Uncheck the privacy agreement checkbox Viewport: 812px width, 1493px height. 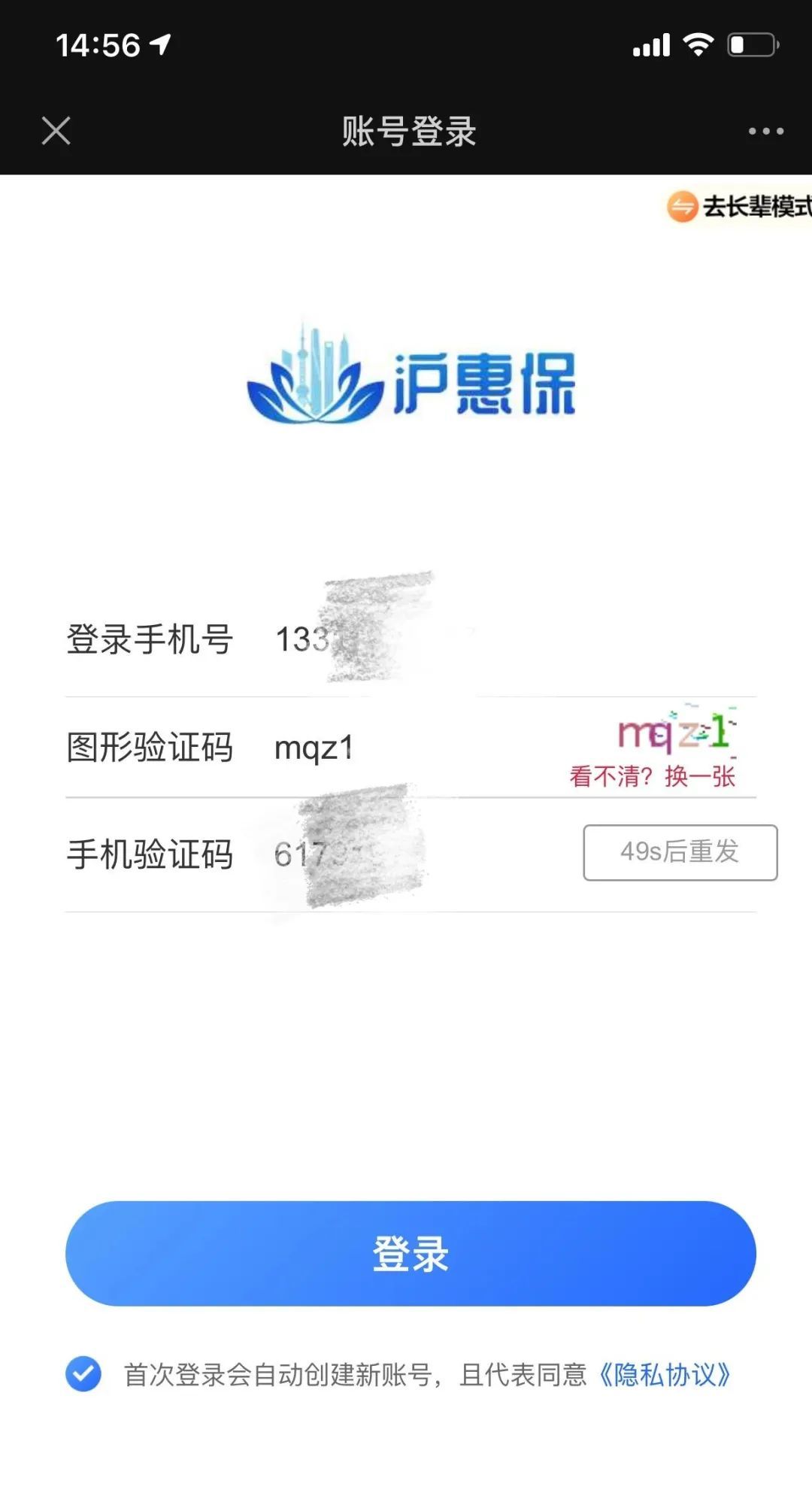click(83, 1374)
